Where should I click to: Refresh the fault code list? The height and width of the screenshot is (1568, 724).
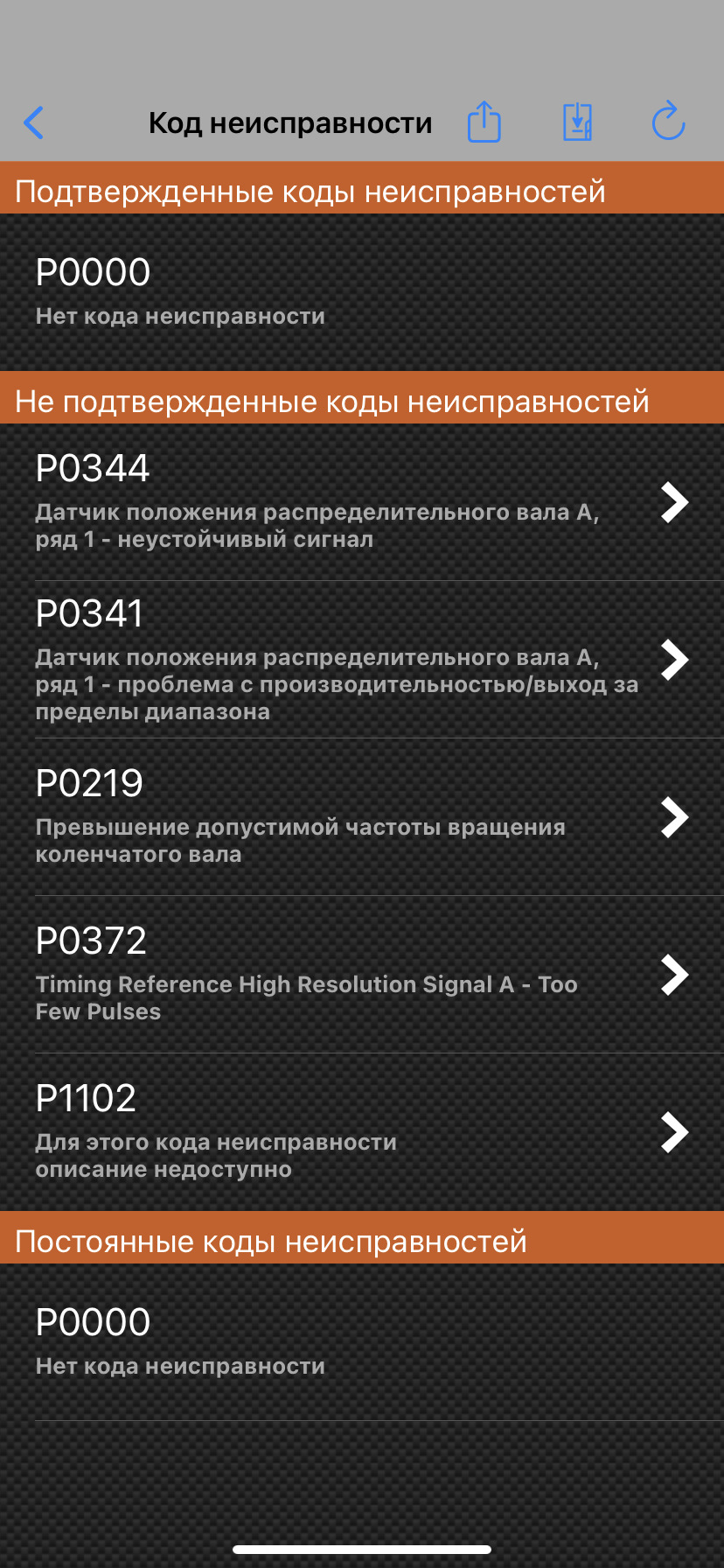click(669, 122)
